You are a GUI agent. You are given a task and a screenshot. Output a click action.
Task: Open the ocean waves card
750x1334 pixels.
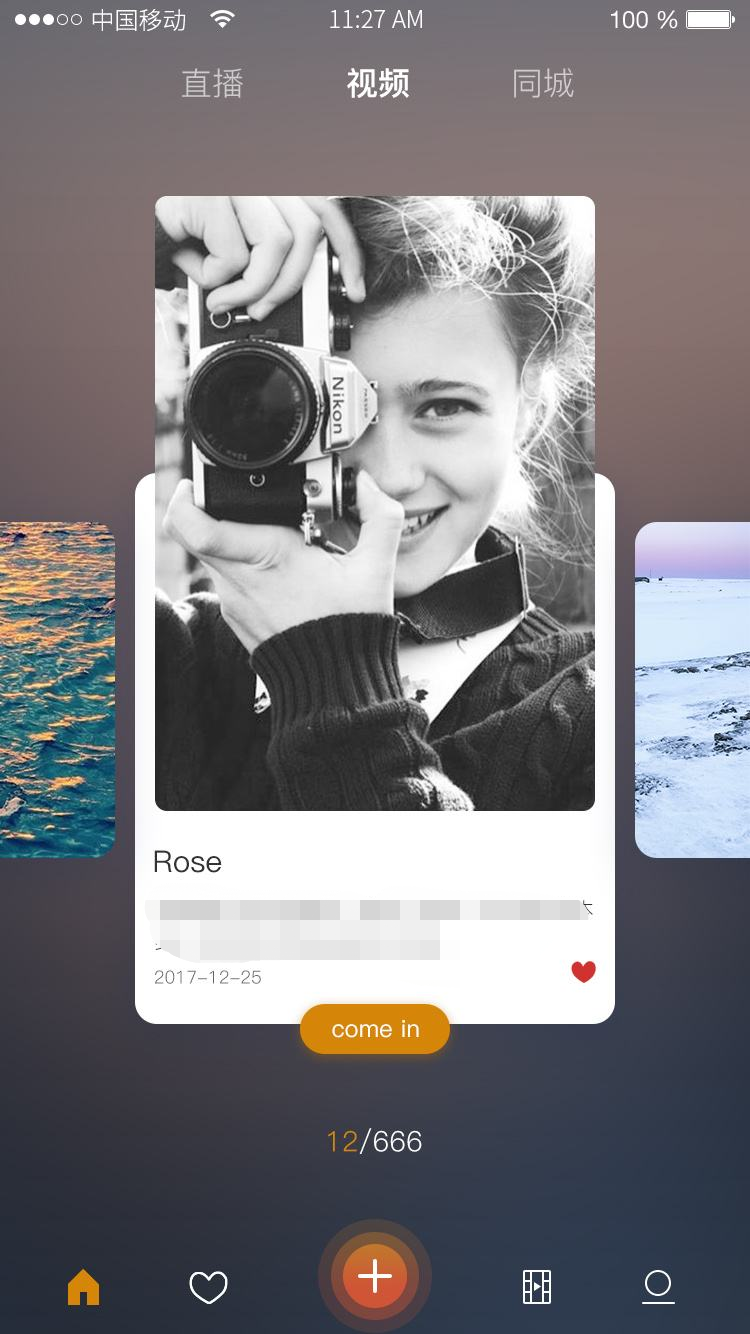(57, 689)
